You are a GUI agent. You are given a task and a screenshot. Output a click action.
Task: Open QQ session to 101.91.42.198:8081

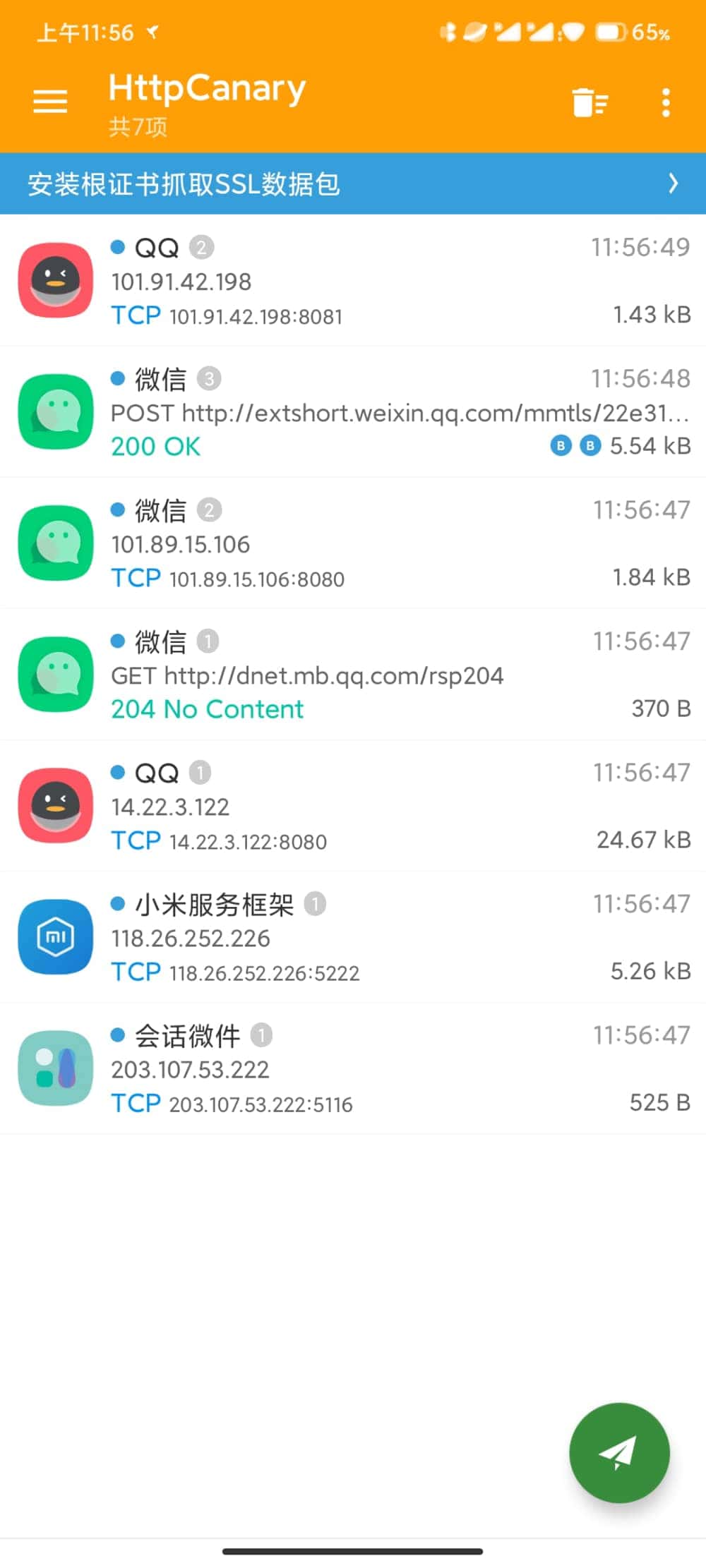[353, 281]
